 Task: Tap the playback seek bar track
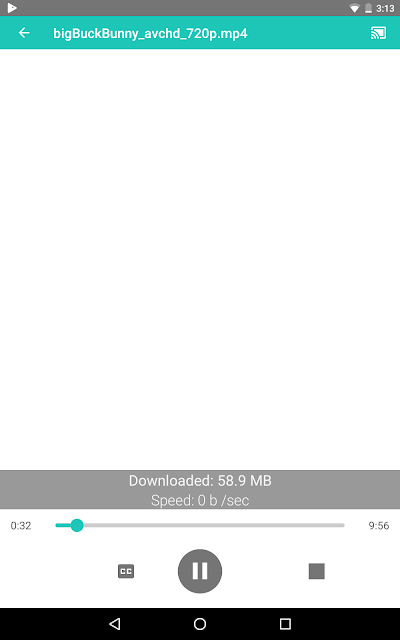[x=200, y=525]
